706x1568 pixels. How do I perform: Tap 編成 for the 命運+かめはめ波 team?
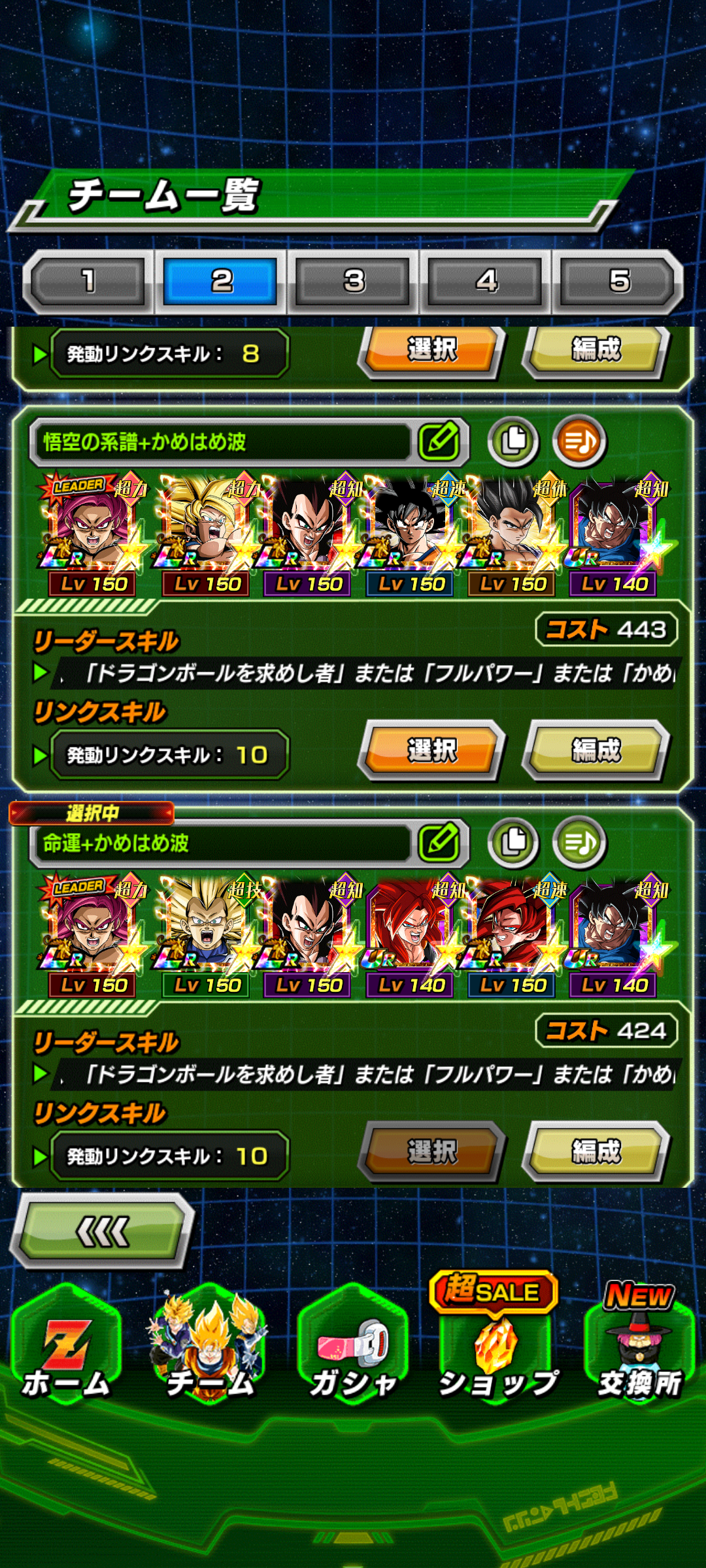click(x=596, y=1151)
